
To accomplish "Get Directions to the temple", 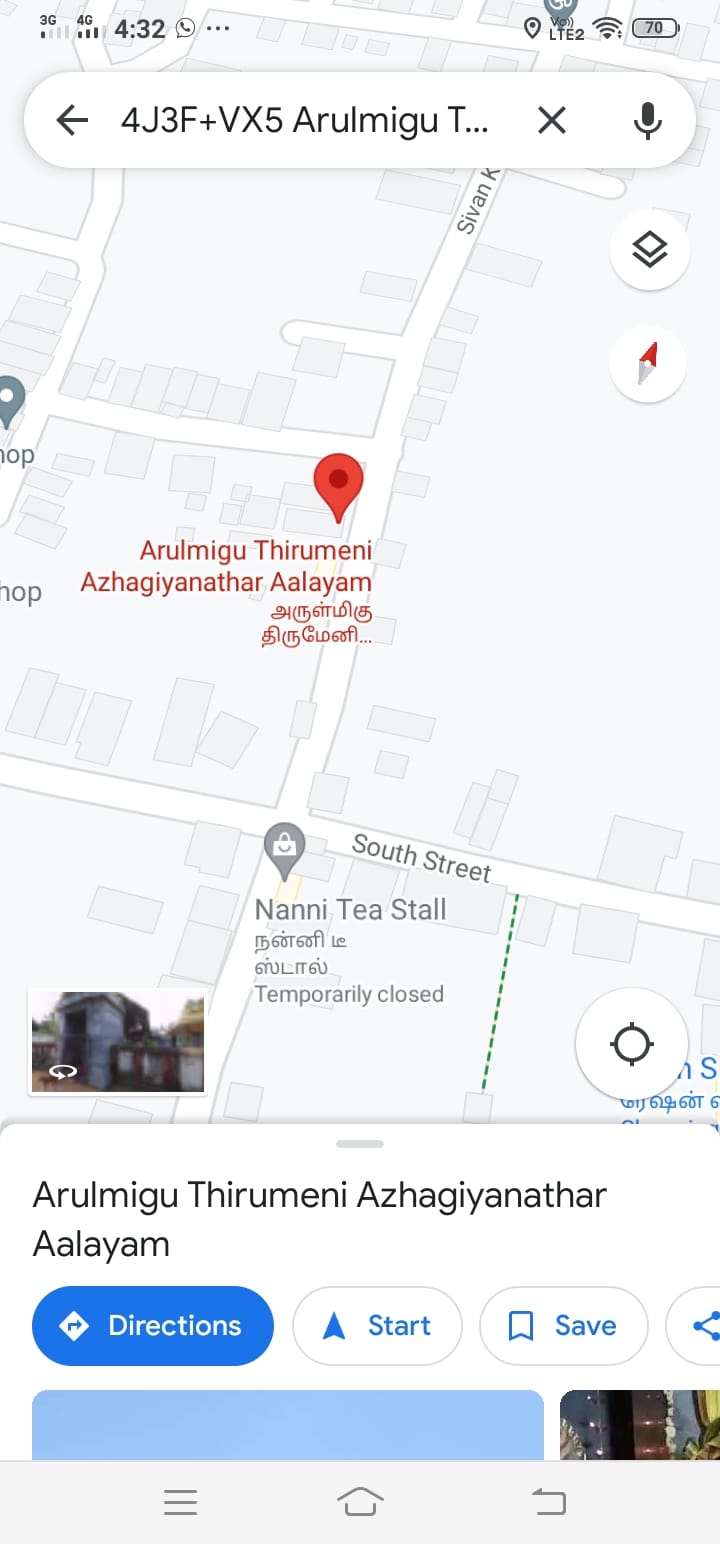I will coord(153,1326).
